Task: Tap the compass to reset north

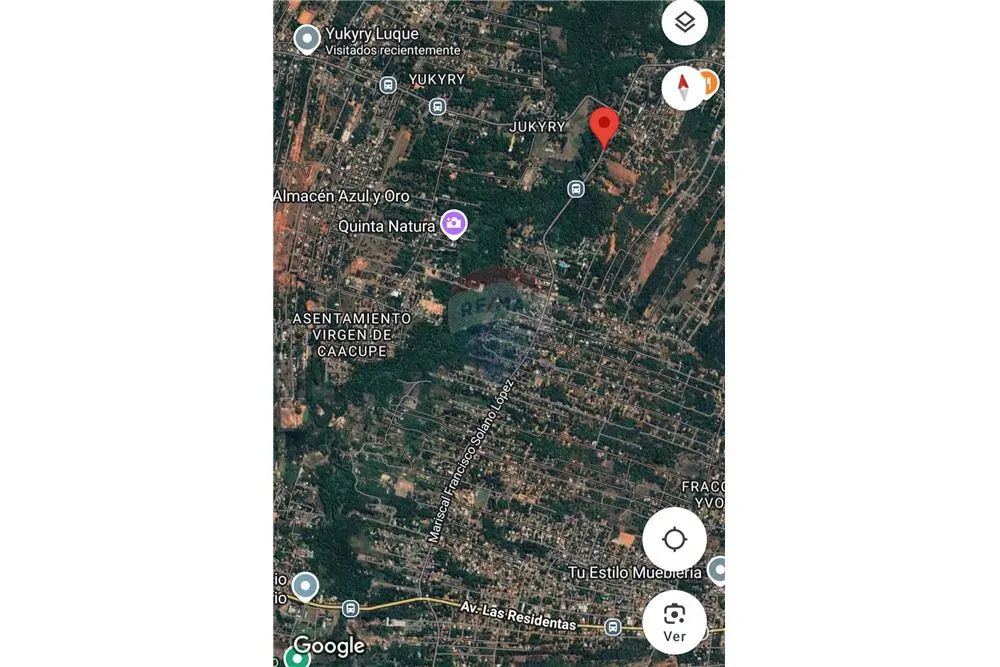Action: [684, 87]
